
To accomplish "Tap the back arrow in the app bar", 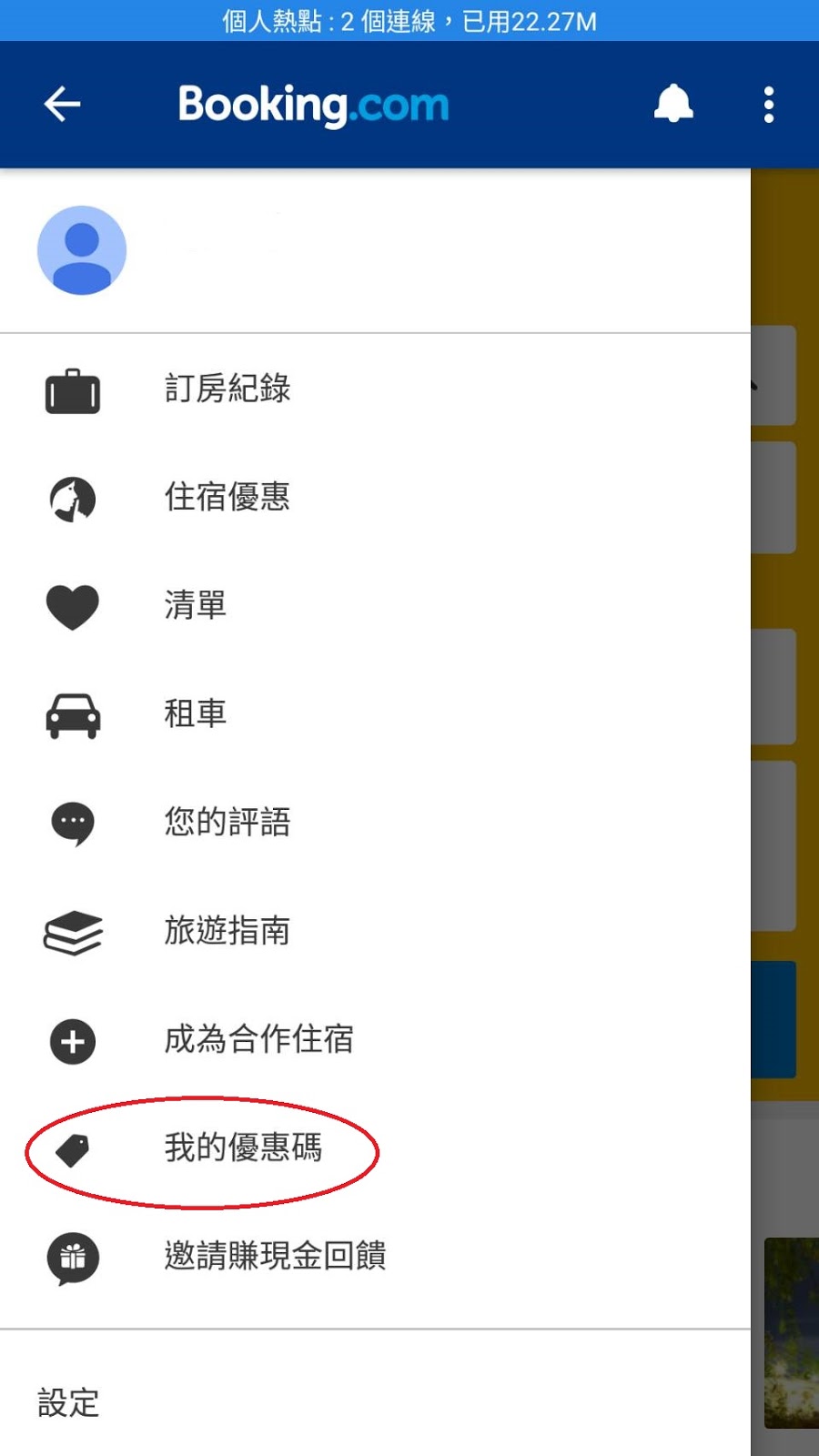I will (x=63, y=105).
